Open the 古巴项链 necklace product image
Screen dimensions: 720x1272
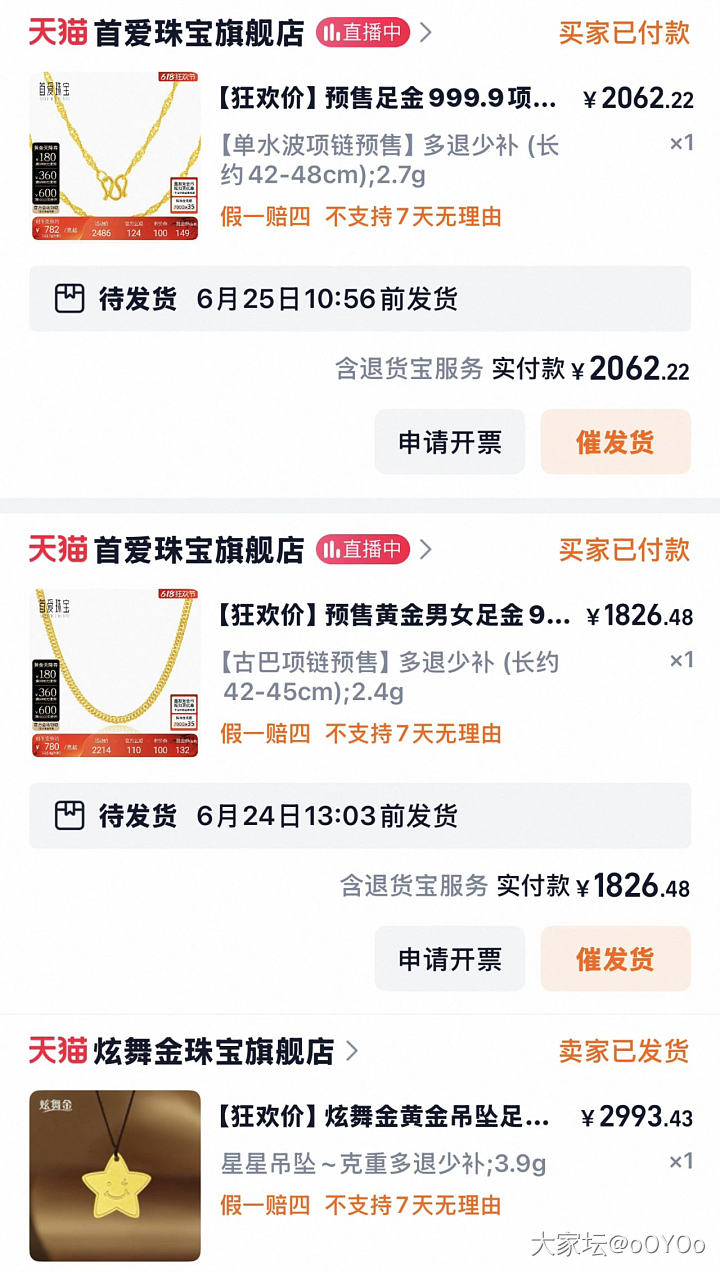point(115,672)
